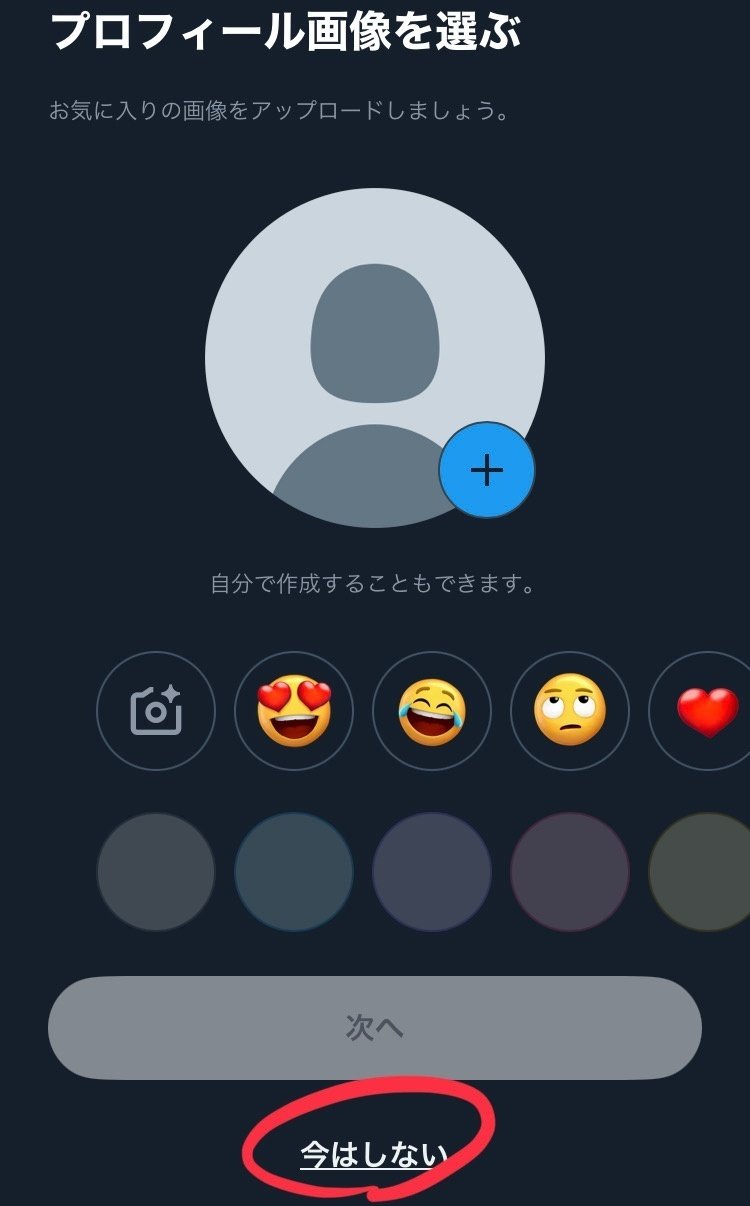750x1206 pixels.
Task: Select the indigo background color swatch
Action: [x=432, y=872]
